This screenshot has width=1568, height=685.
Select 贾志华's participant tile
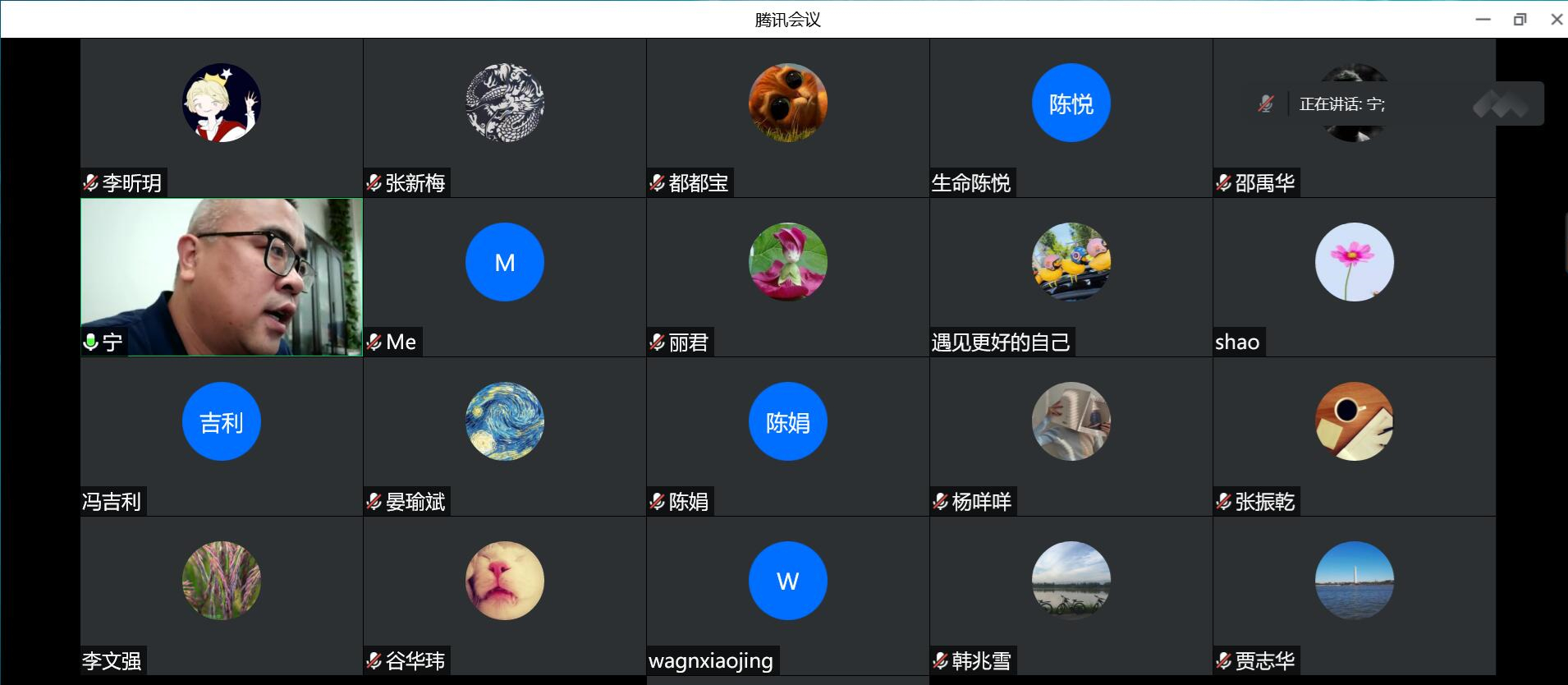pyautogui.click(x=1354, y=595)
